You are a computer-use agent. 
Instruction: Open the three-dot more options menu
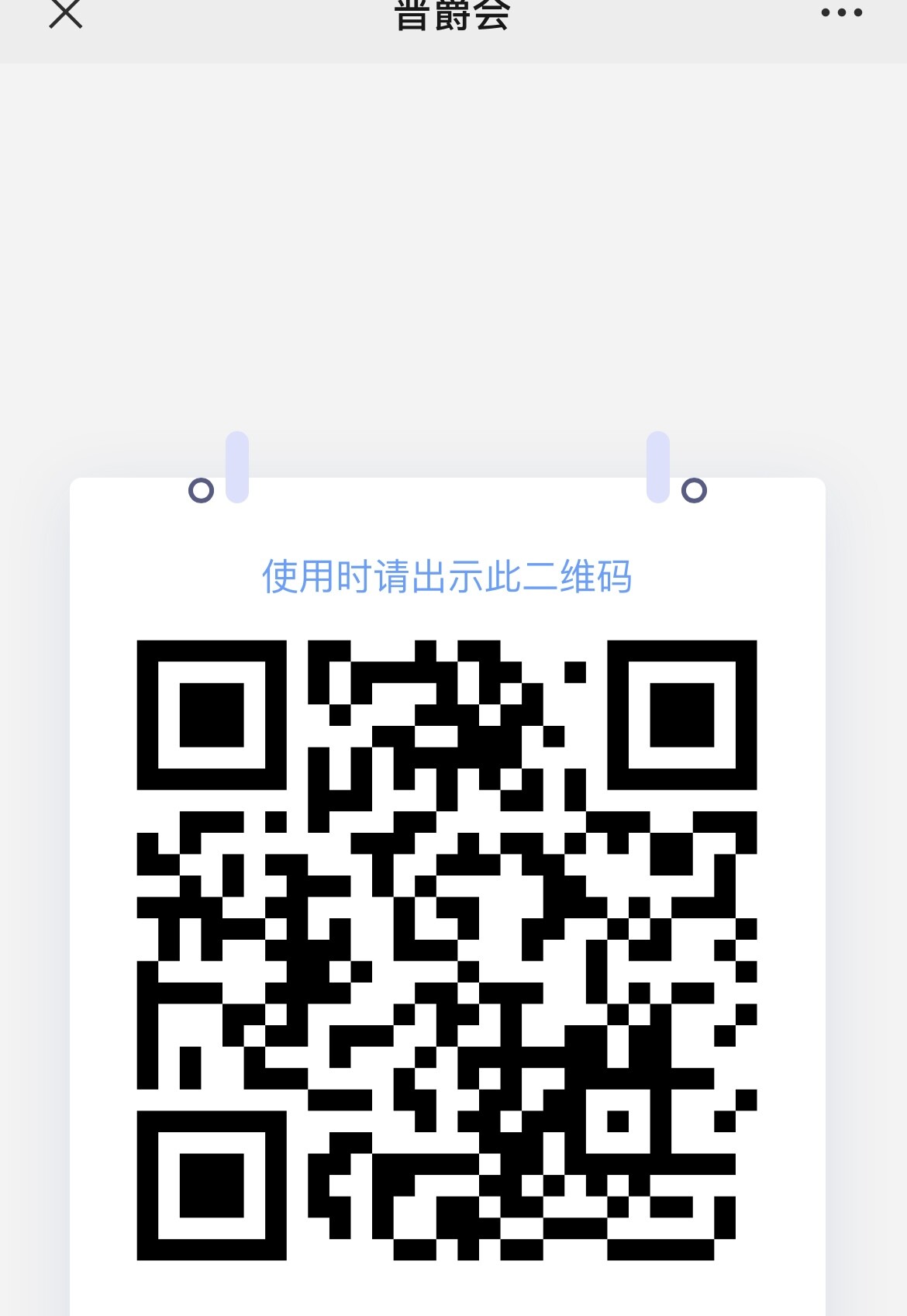pyautogui.click(x=841, y=12)
